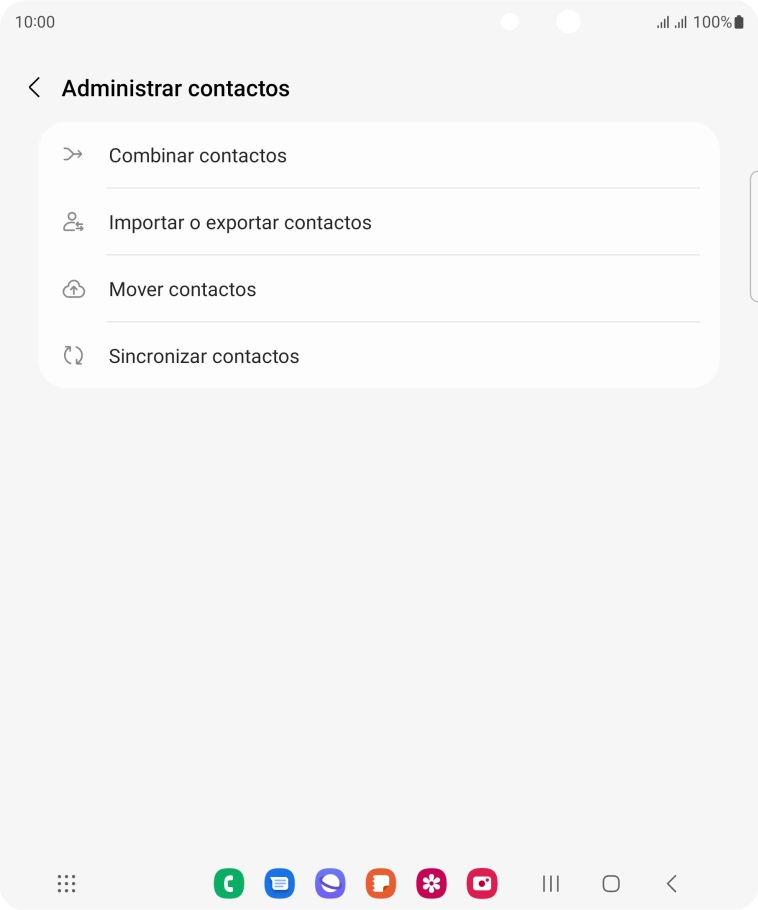Open the Samsung Notes app
The height and width of the screenshot is (910, 758).
(380, 883)
